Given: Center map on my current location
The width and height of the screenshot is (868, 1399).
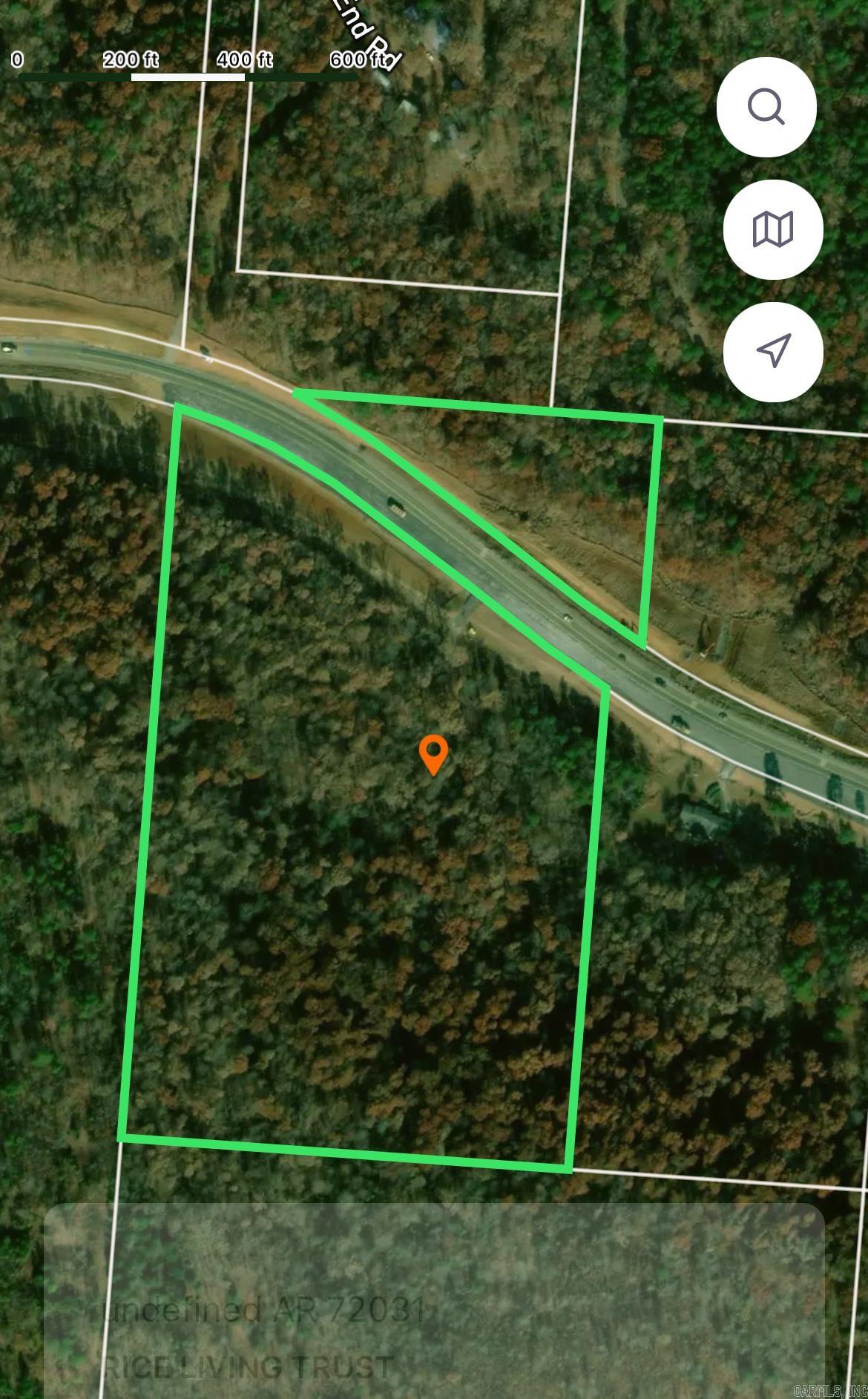Looking at the screenshot, I should [773, 351].
